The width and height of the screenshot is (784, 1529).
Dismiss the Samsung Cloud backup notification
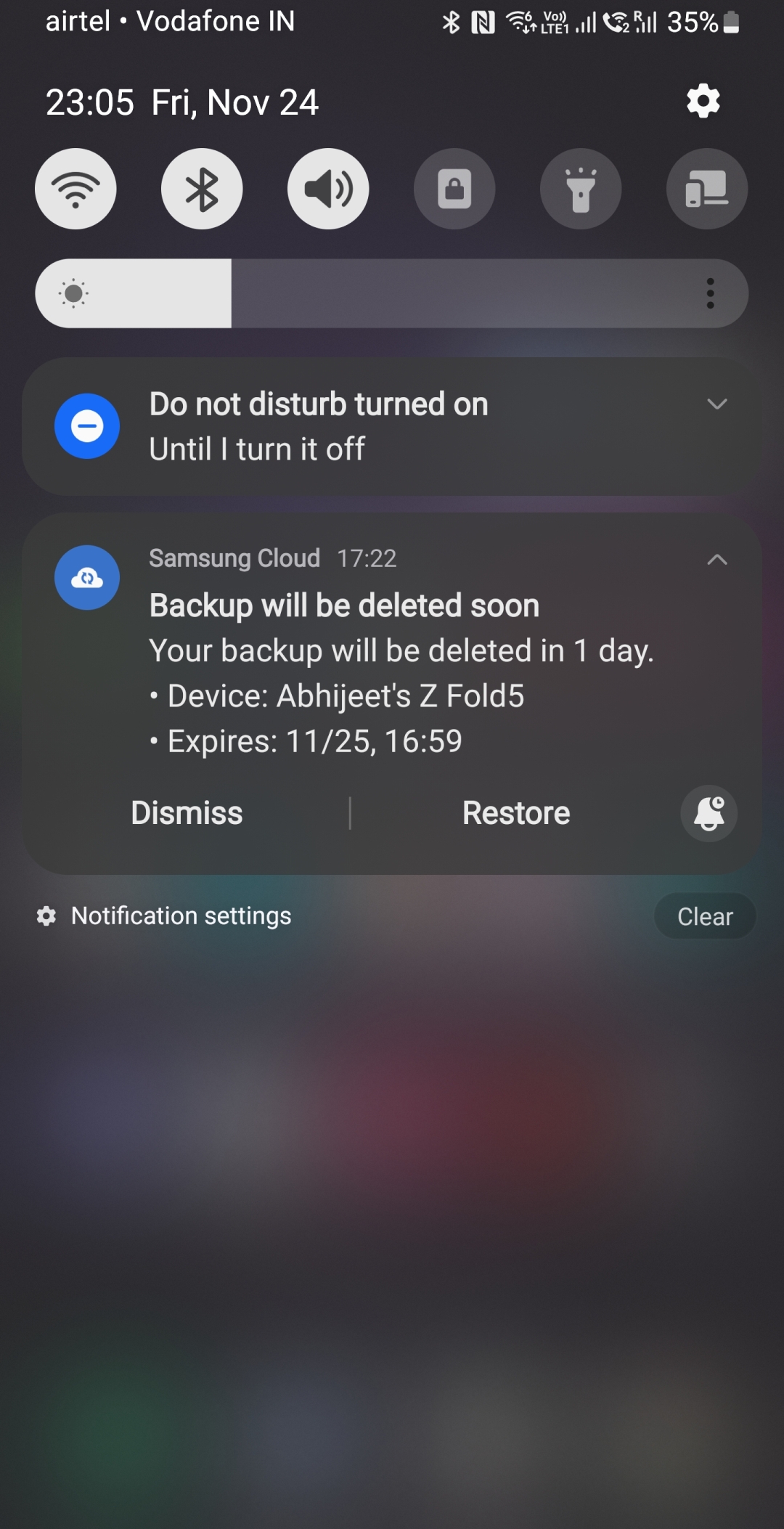(187, 813)
